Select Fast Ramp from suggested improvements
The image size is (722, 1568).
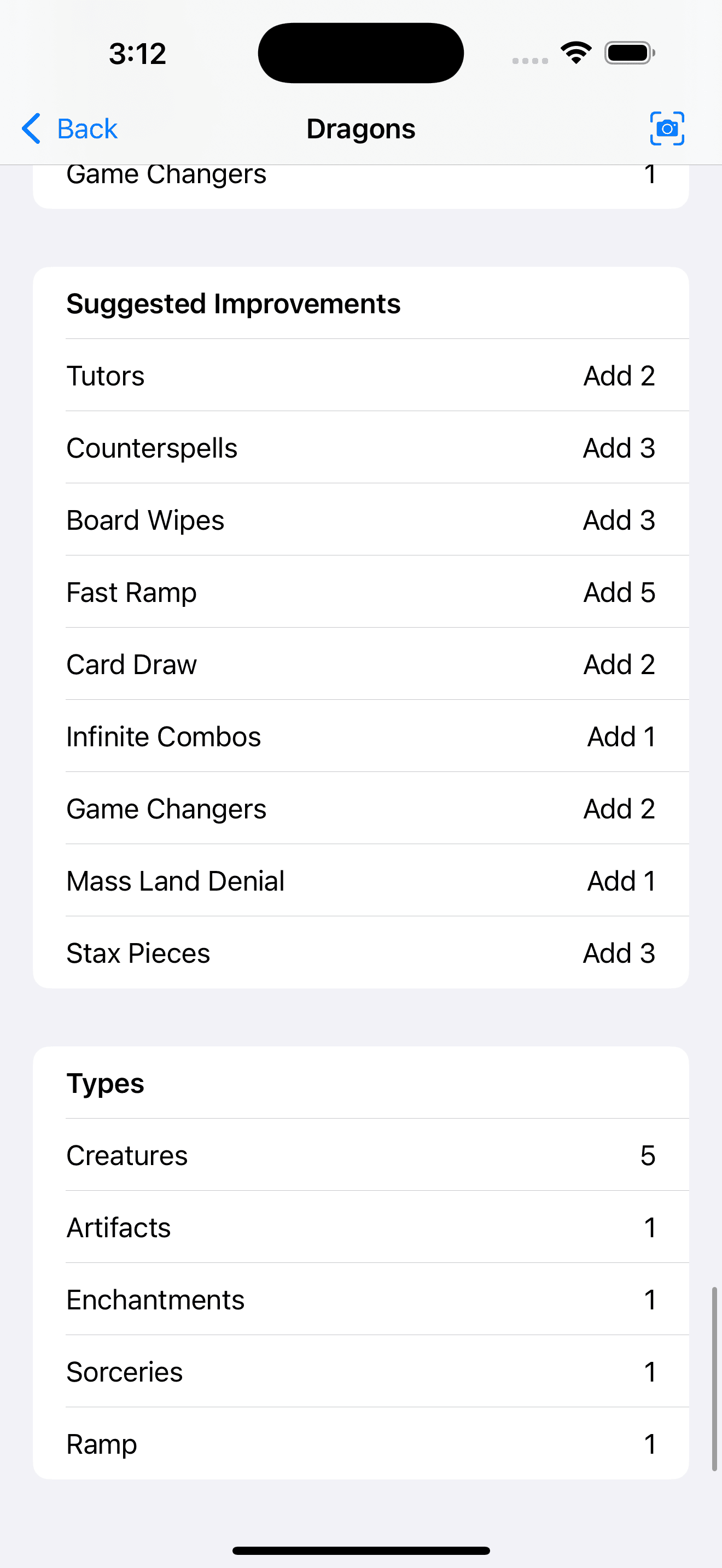coord(361,592)
